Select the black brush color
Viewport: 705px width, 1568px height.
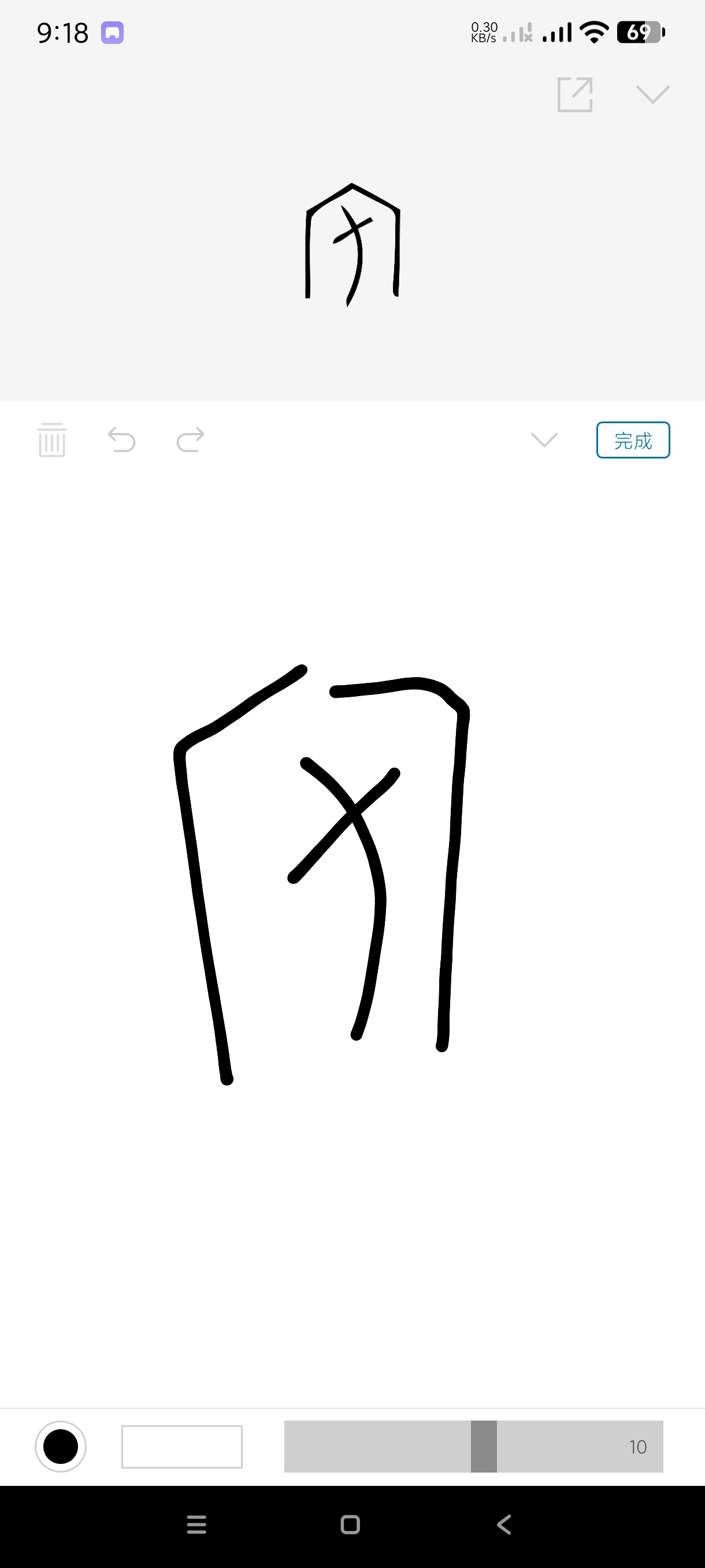pyautogui.click(x=61, y=1446)
